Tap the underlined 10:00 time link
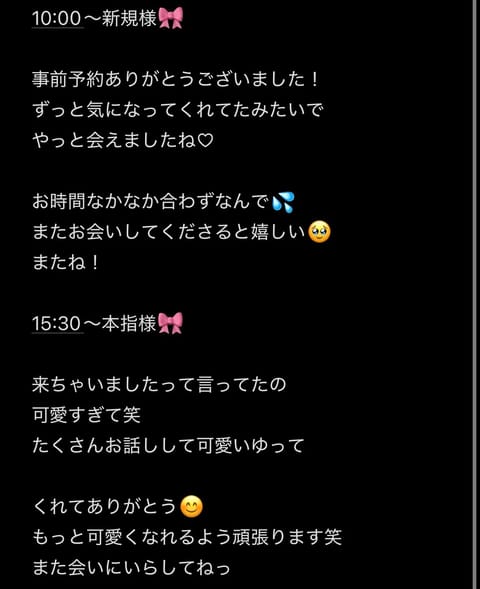This screenshot has width=480, height=589. [57, 18]
